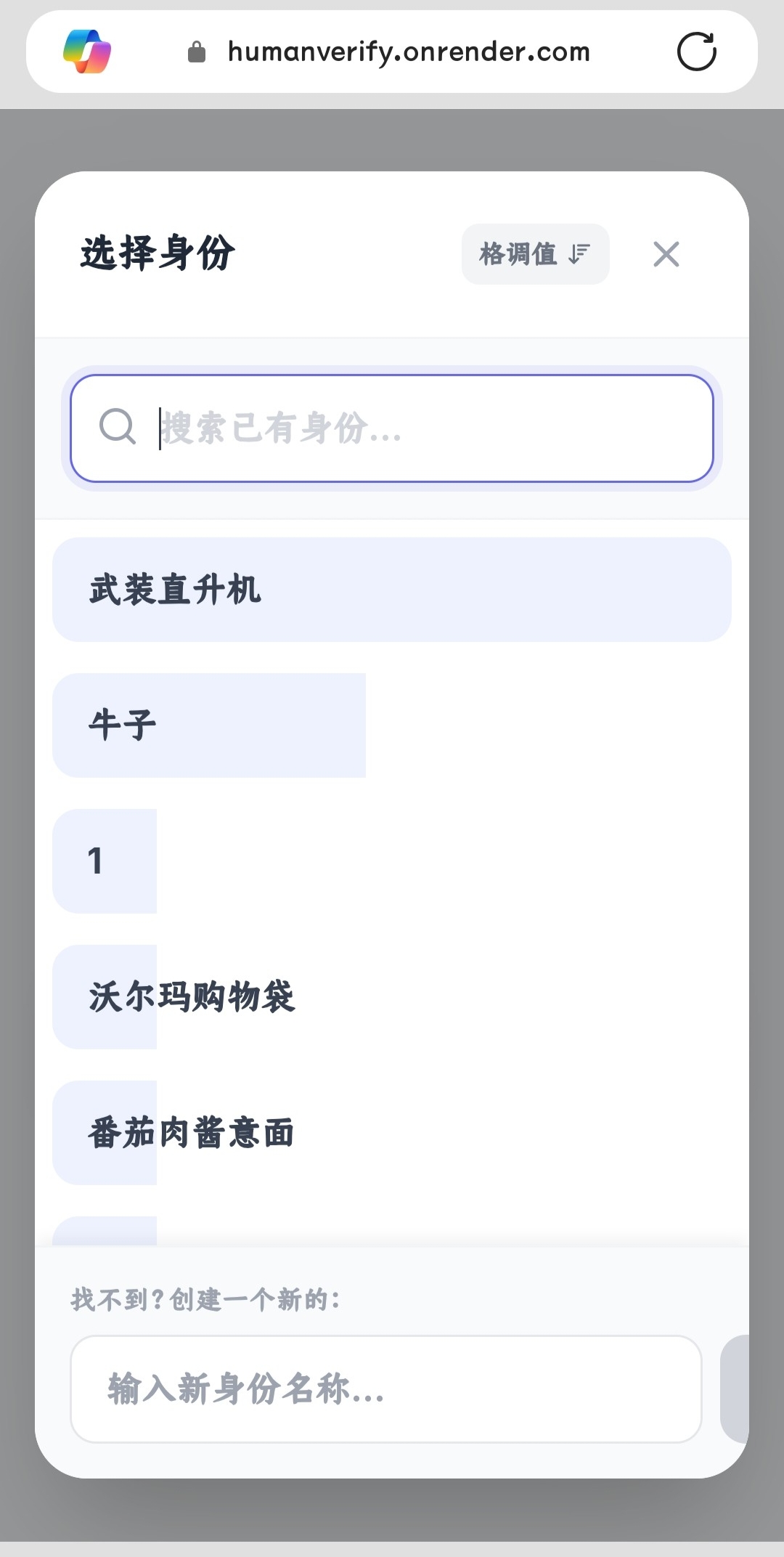This screenshot has width=784, height=1557.
Task: Pick the identity named 1
Action: [x=105, y=861]
